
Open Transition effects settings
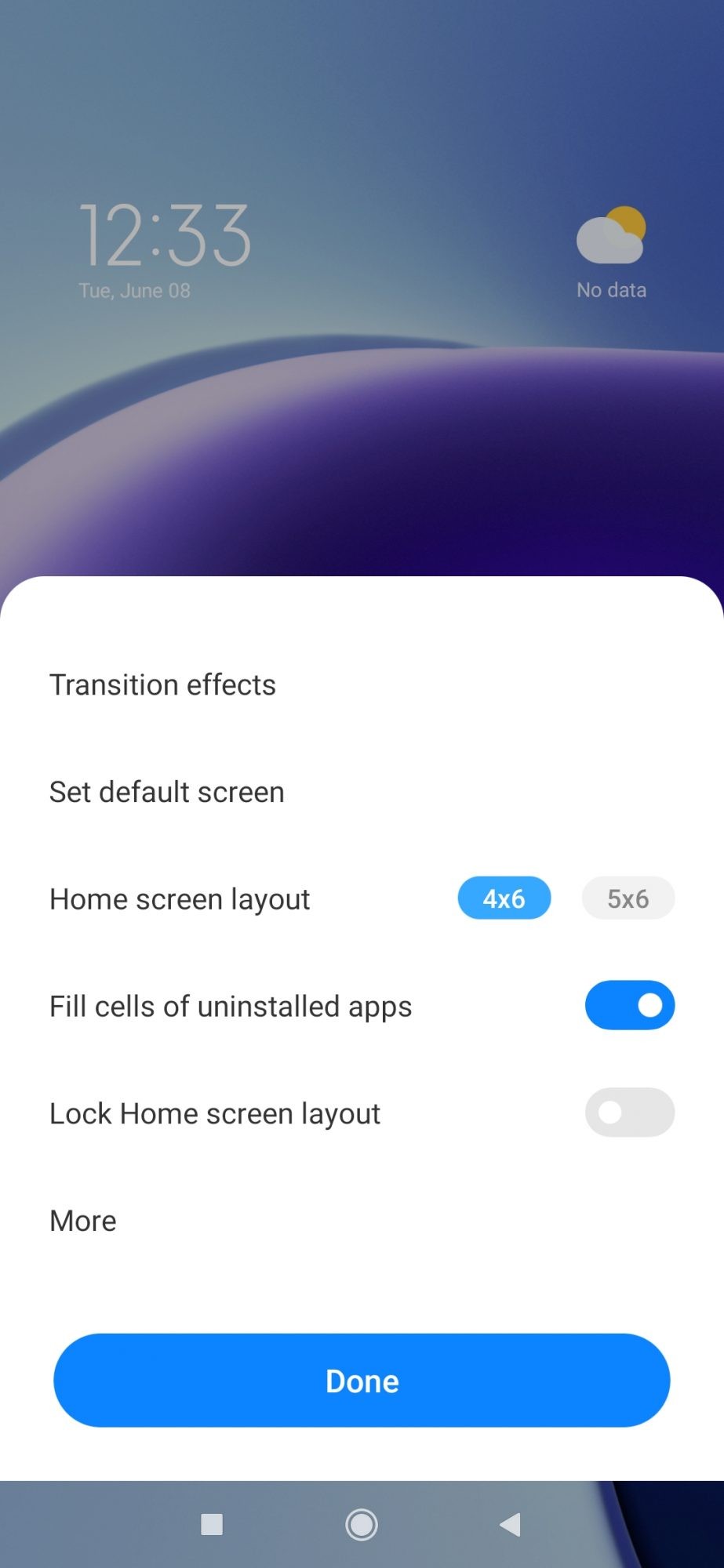tap(162, 685)
